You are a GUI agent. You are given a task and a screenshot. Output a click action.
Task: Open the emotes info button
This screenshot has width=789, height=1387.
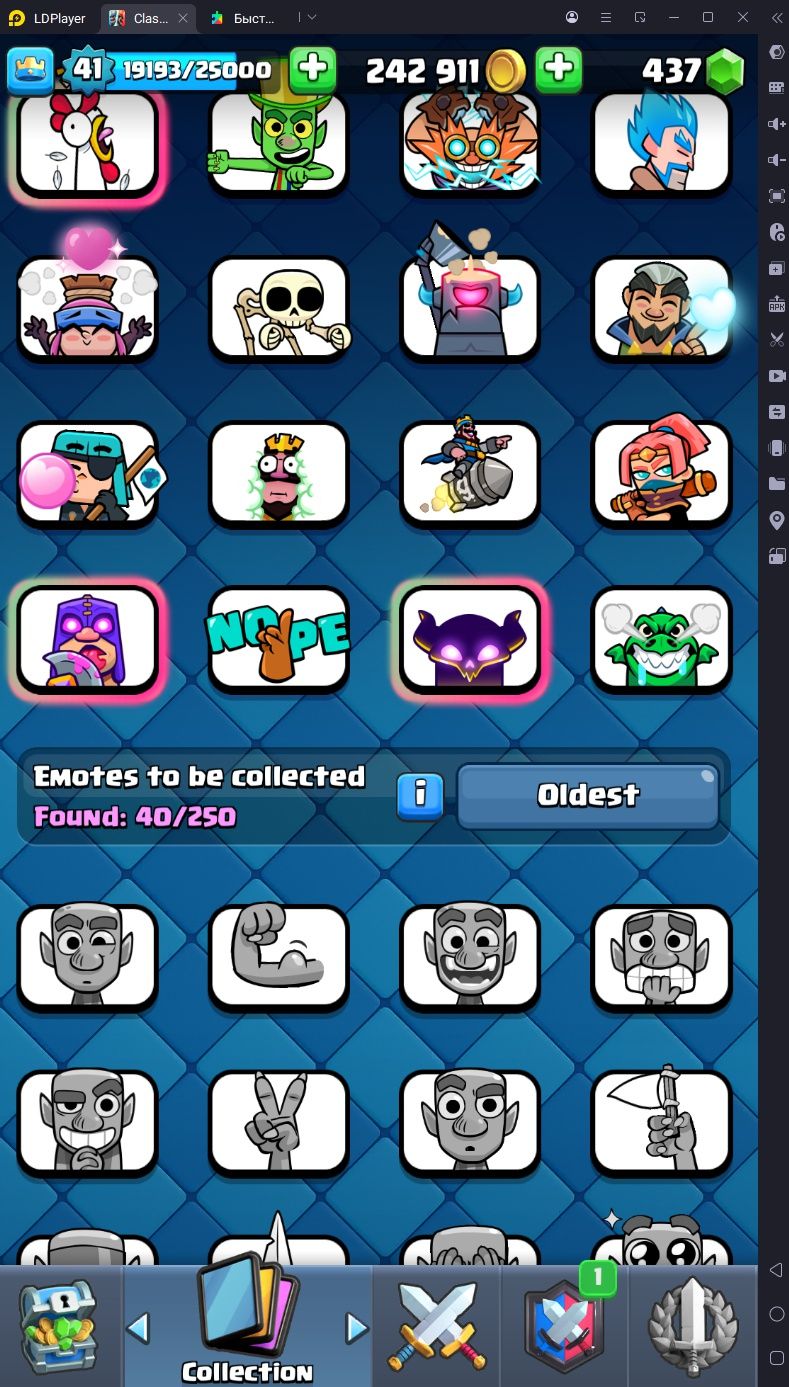[x=420, y=796]
